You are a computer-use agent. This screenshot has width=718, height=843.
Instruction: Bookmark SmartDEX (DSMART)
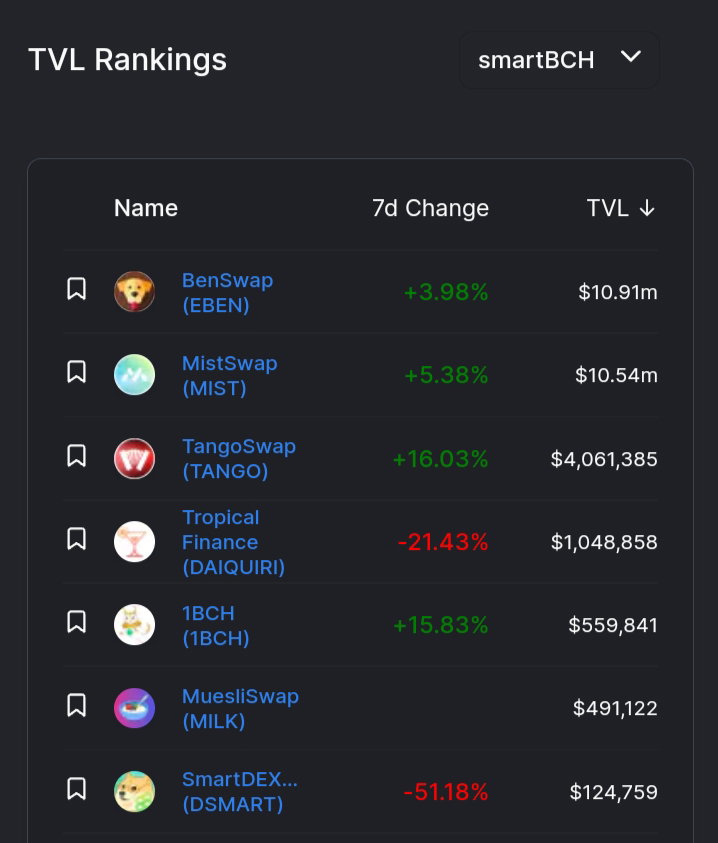pos(76,788)
